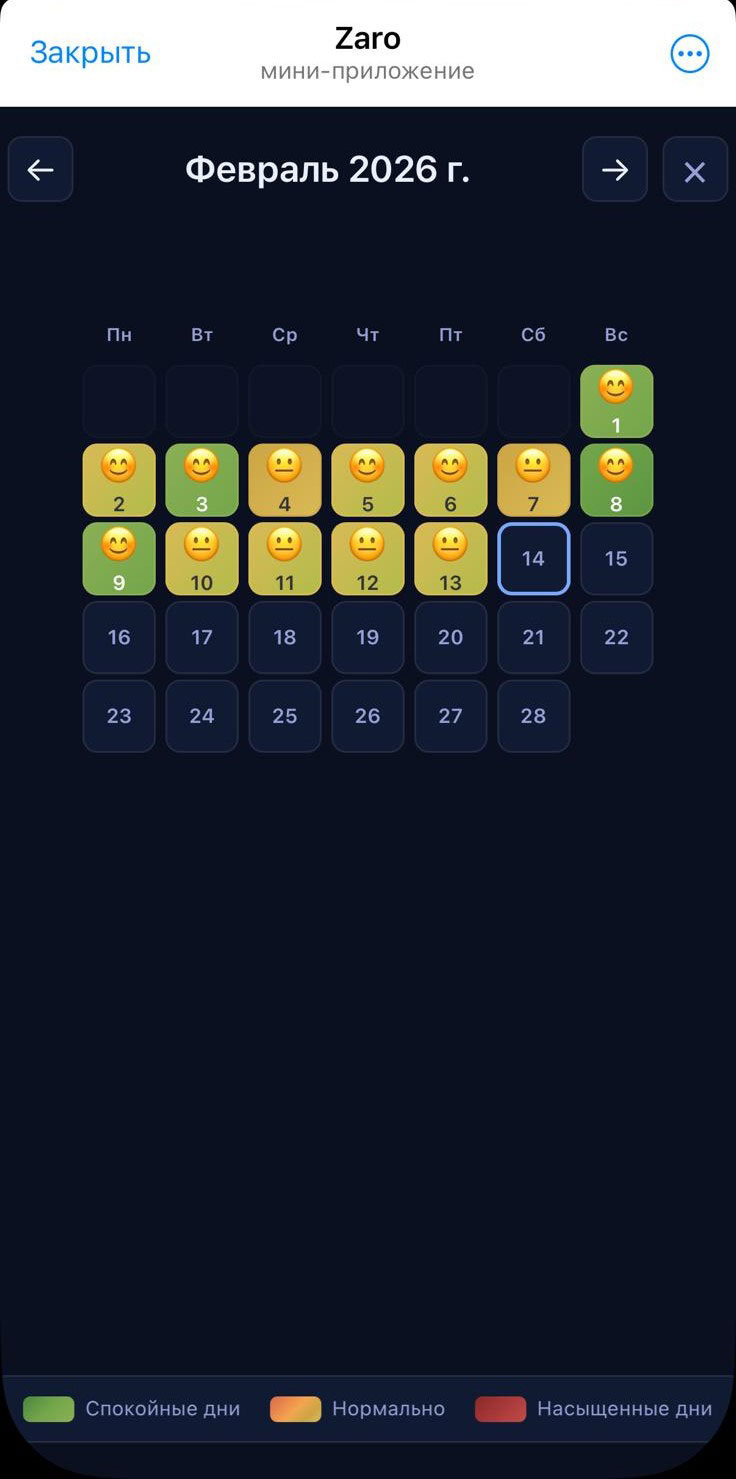This screenshot has width=736, height=1479.
Task: Select the smiling emoji on February 1
Action: coord(616,401)
